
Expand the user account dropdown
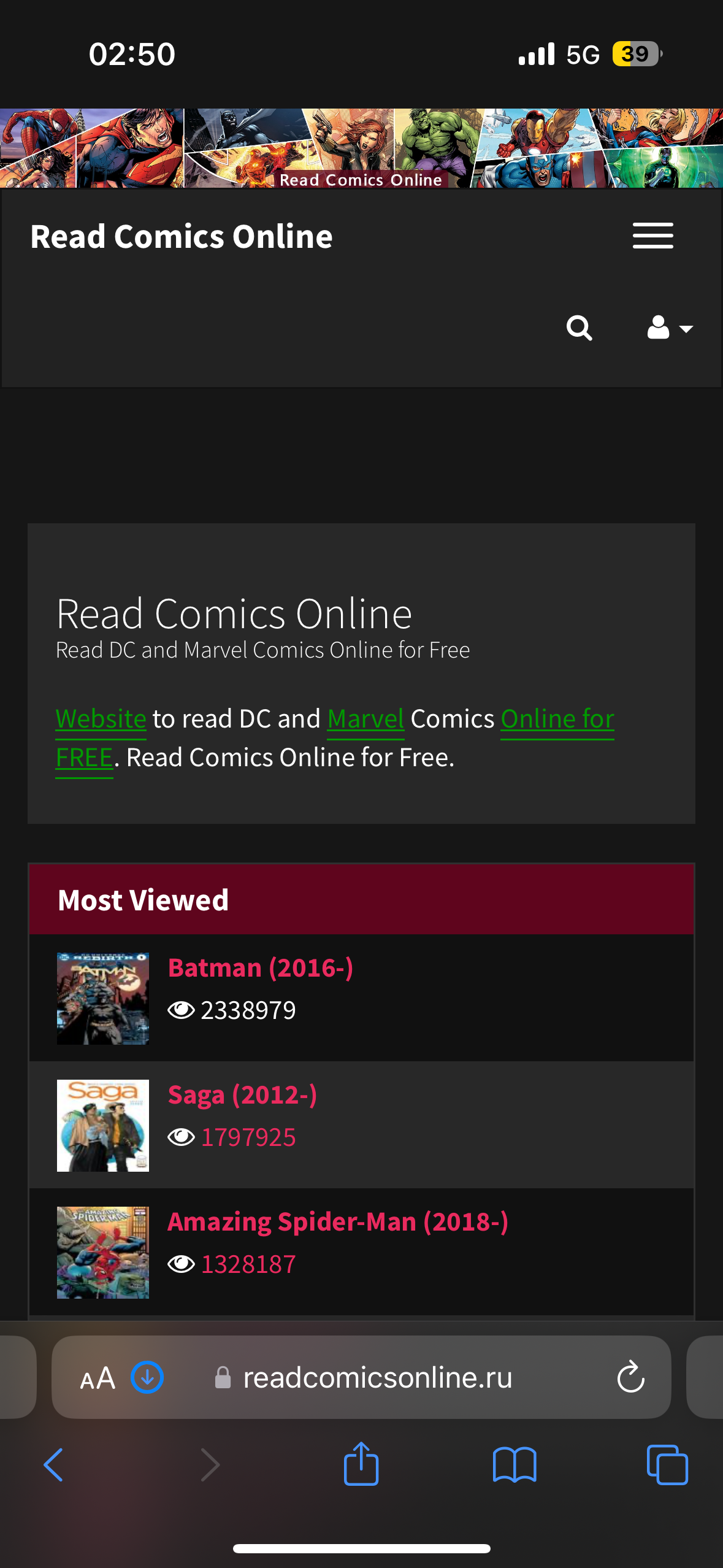[x=670, y=328]
